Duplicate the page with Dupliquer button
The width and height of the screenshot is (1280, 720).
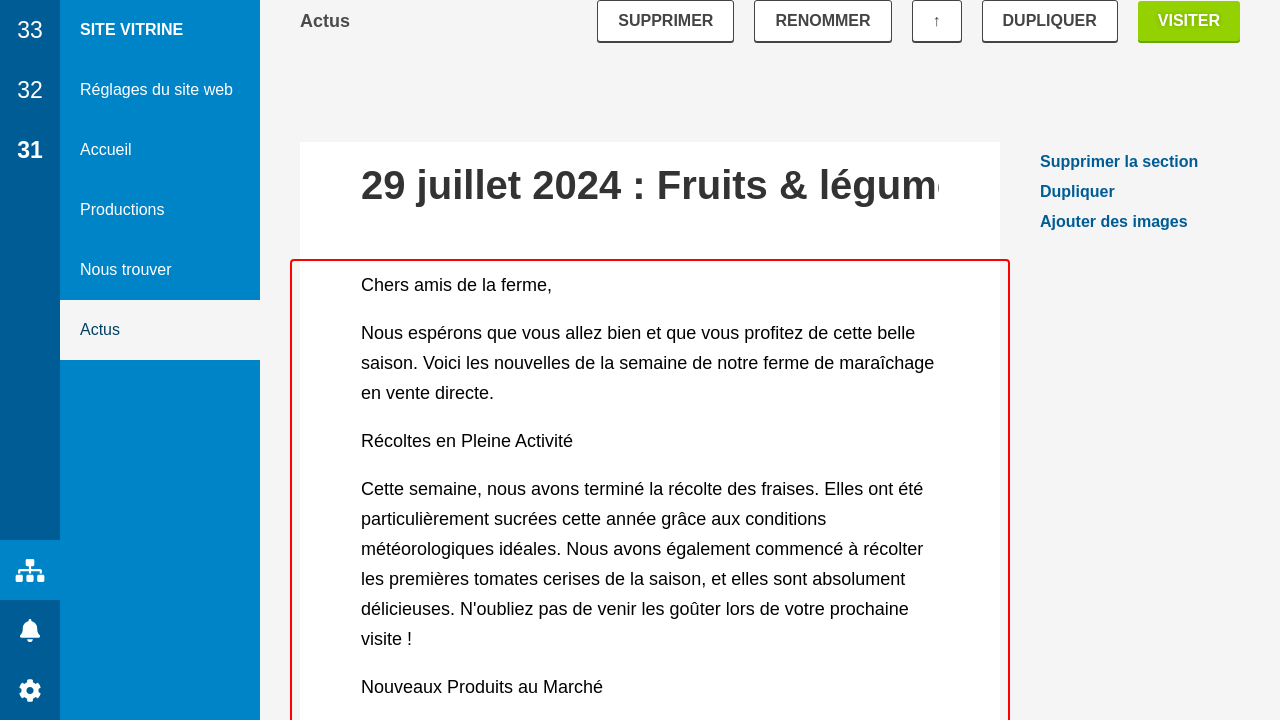[x=1049, y=21]
